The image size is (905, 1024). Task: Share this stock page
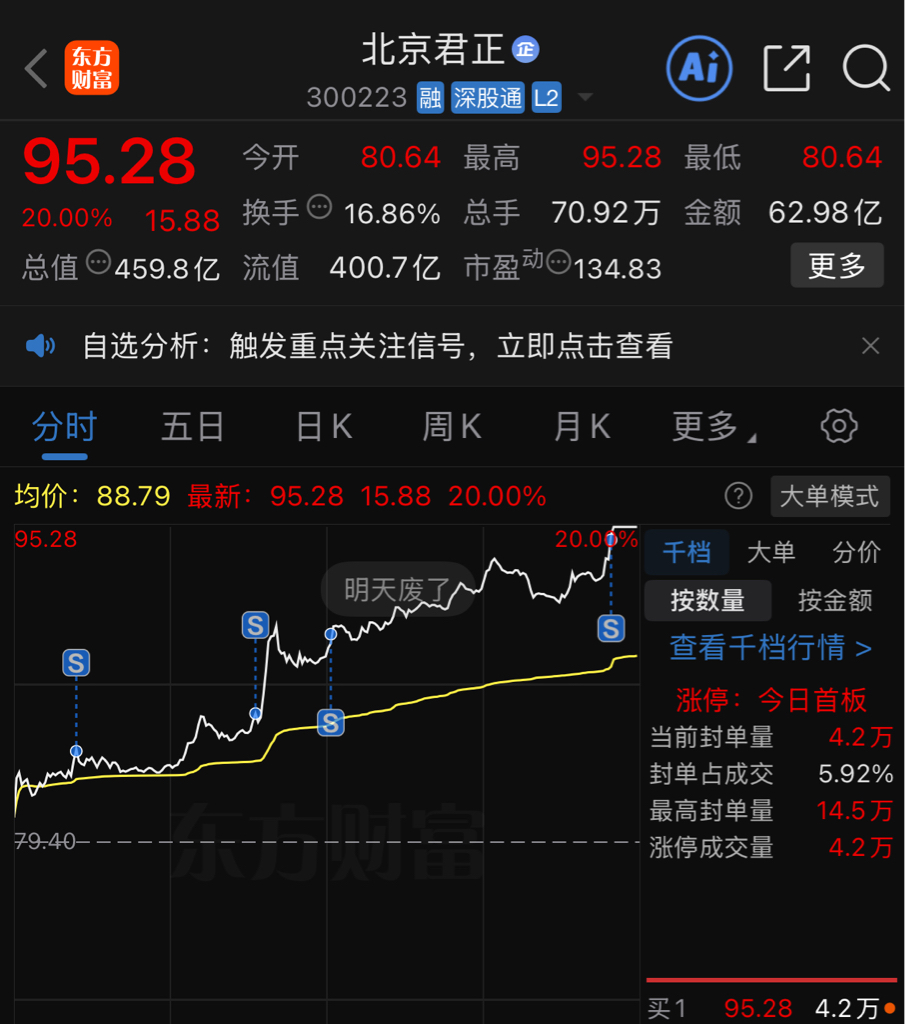(x=787, y=68)
